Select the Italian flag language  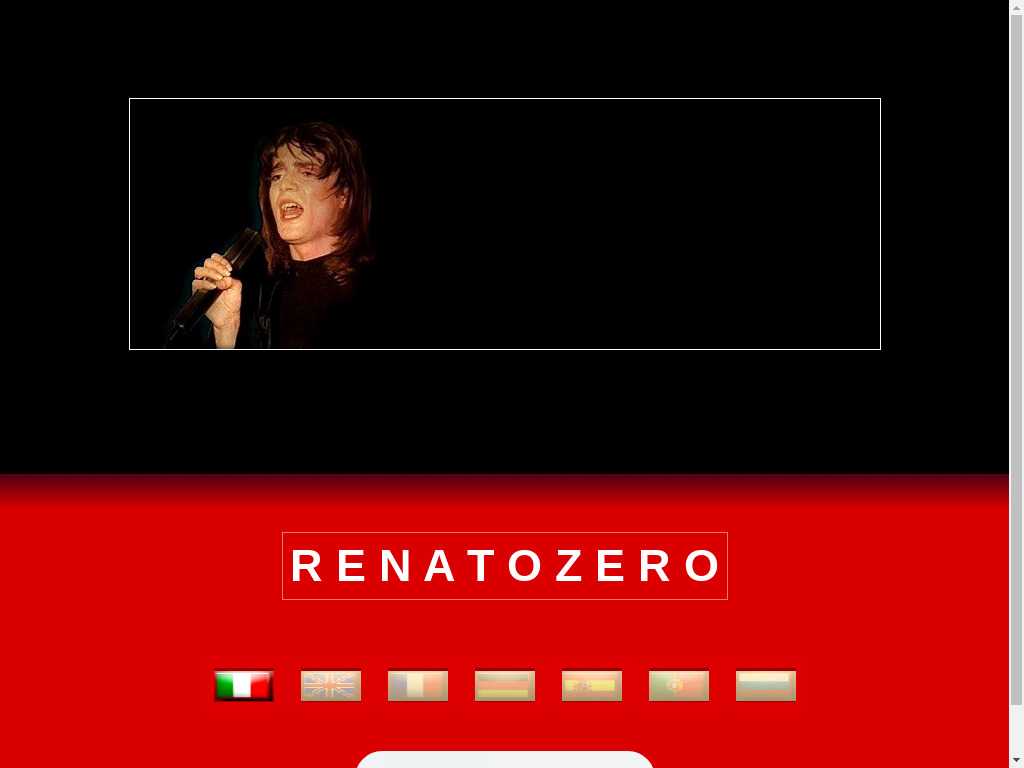click(244, 686)
